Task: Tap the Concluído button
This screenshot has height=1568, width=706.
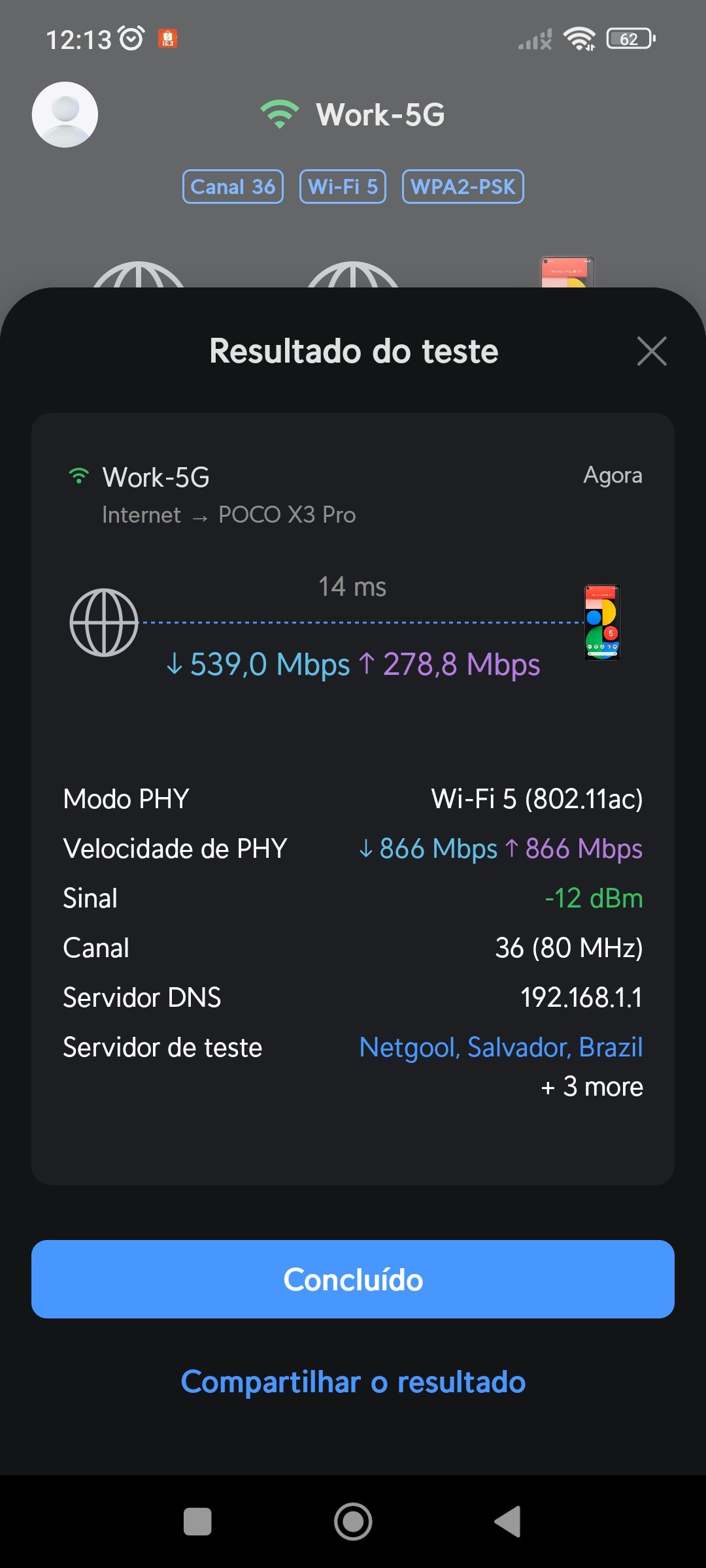Action: (x=353, y=1279)
